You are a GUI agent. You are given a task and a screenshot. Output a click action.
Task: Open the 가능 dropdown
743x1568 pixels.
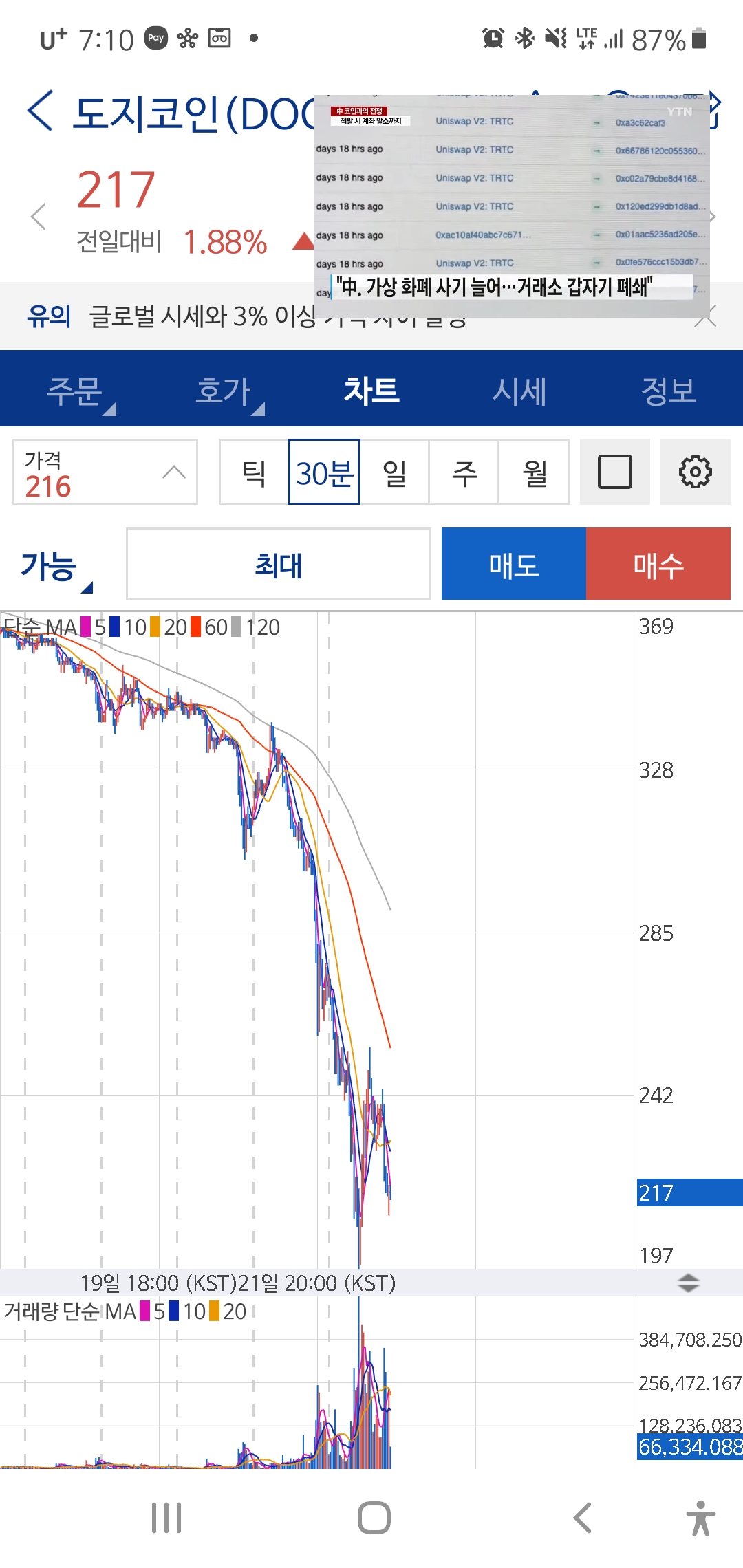(x=56, y=566)
